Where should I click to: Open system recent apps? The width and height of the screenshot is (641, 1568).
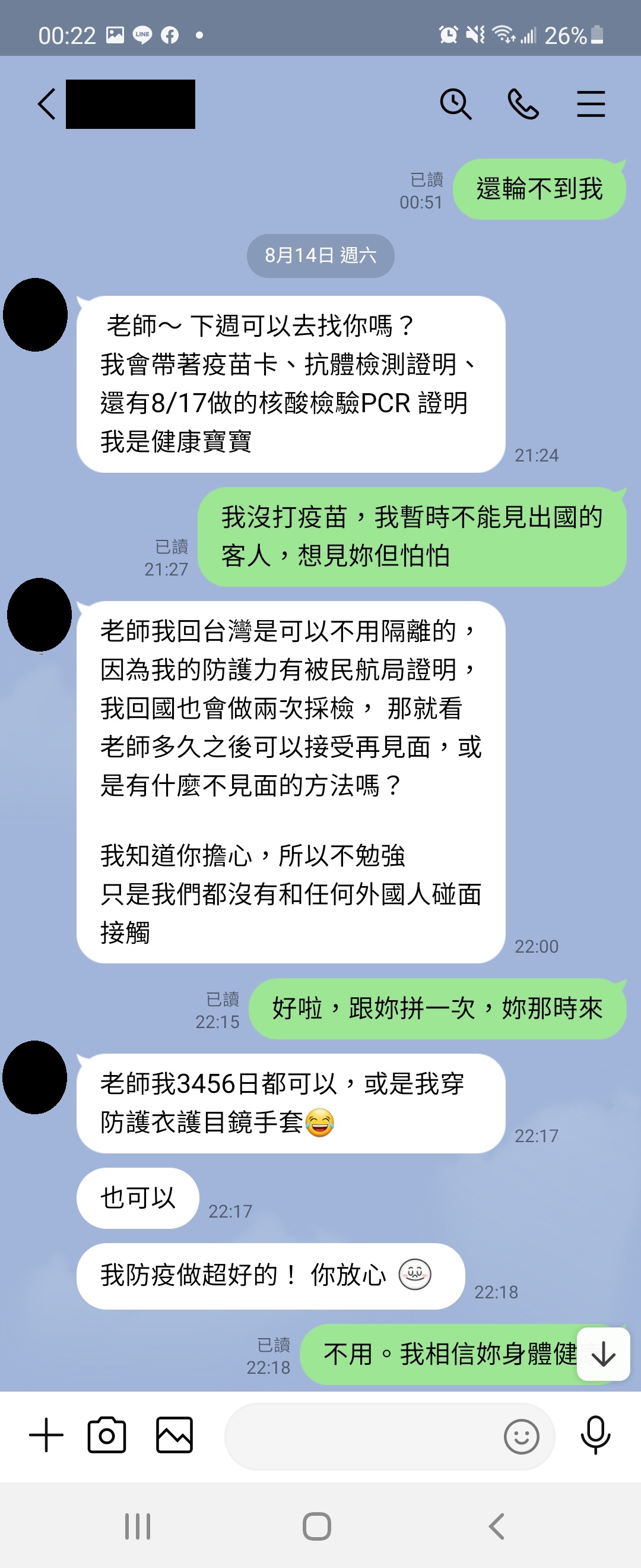coord(138,1526)
